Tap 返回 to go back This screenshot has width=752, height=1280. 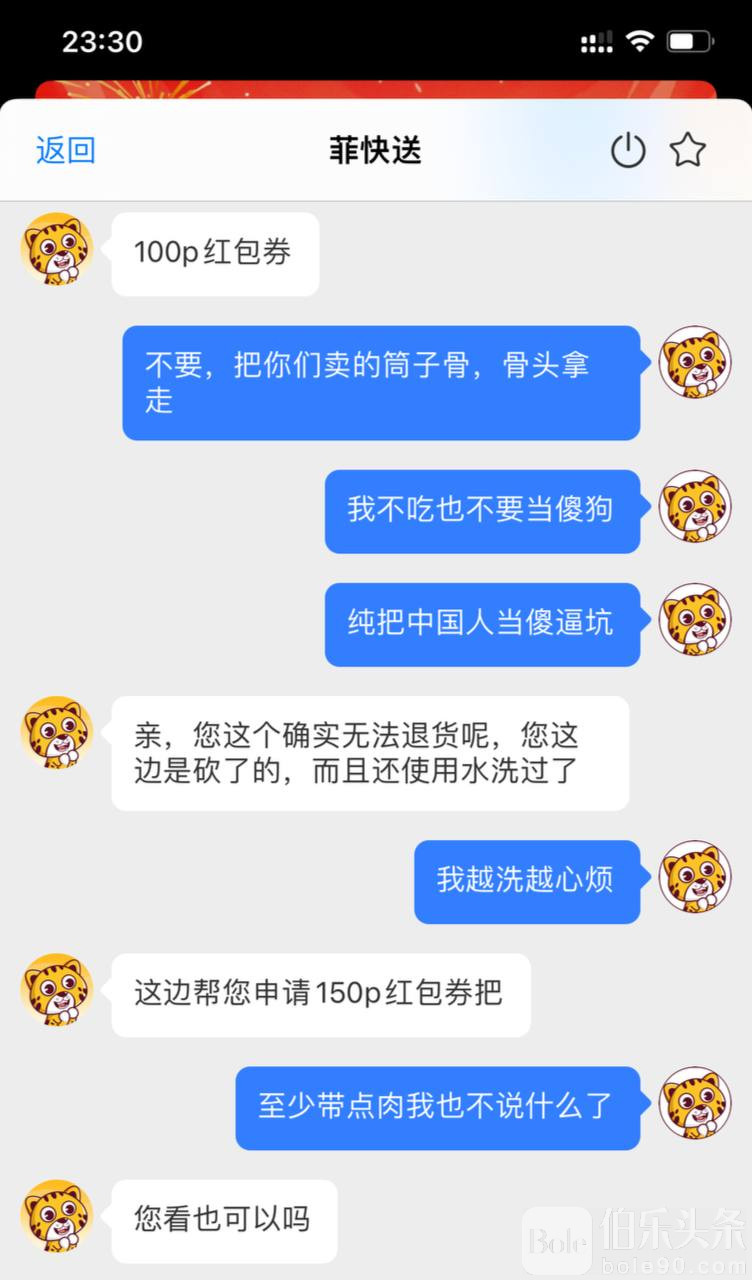pyautogui.click(x=66, y=150)
